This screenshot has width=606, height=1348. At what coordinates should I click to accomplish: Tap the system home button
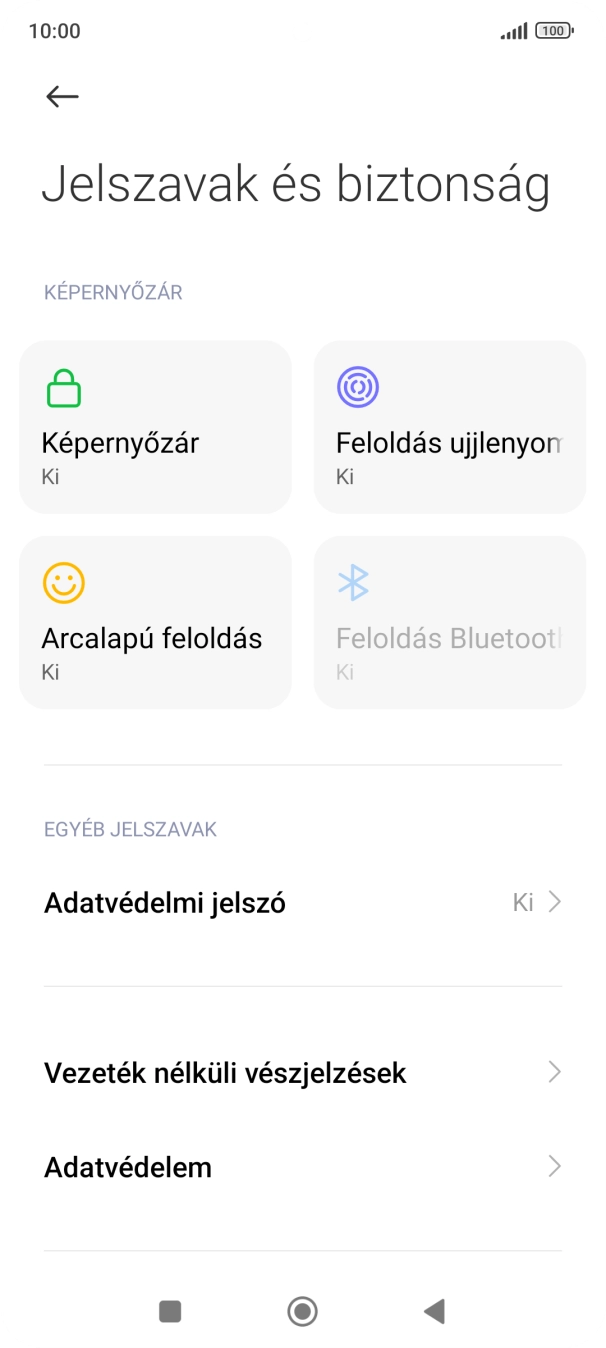click(302, 1311)
